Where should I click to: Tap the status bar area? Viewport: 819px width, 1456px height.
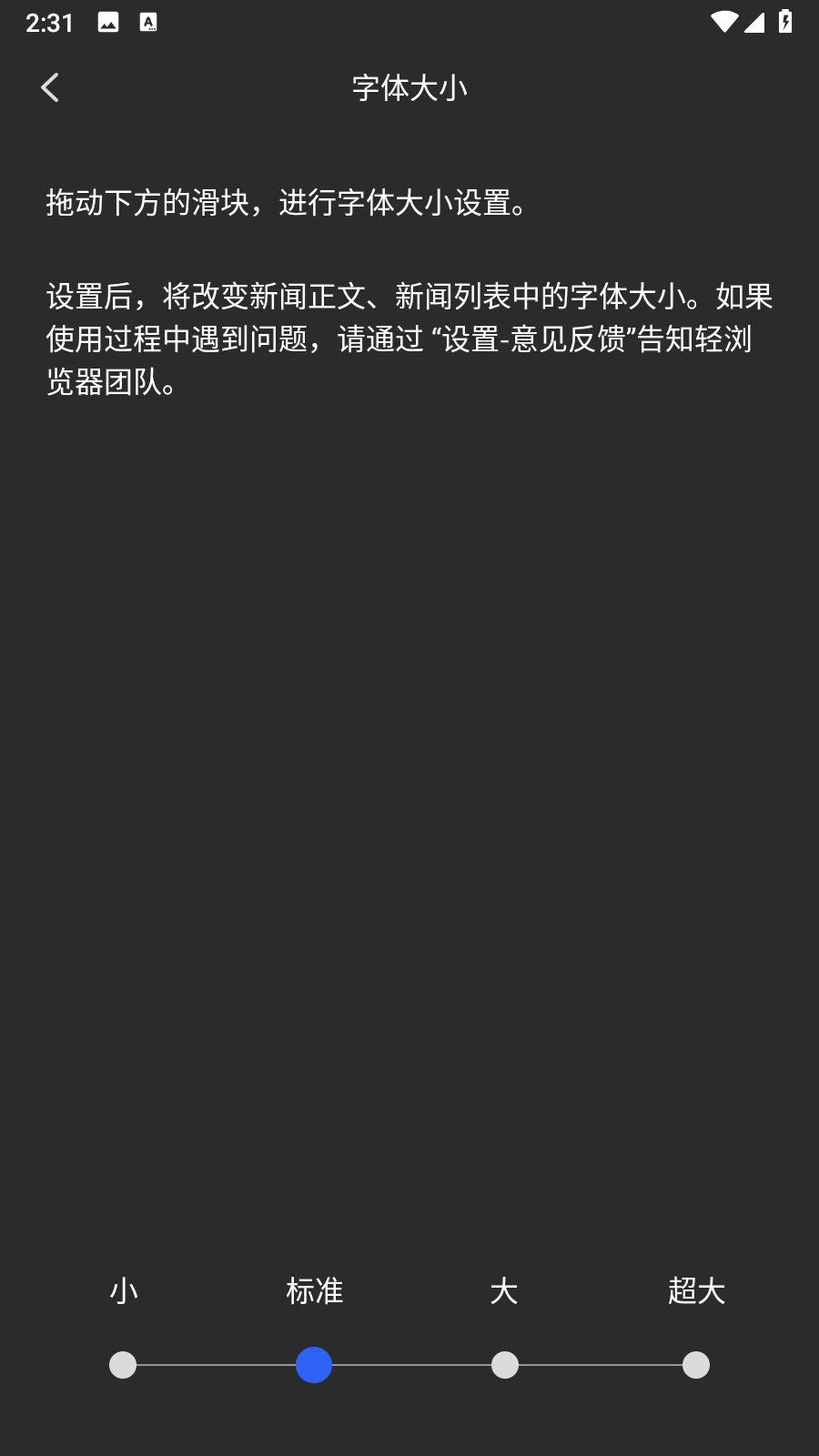[409, 22]
